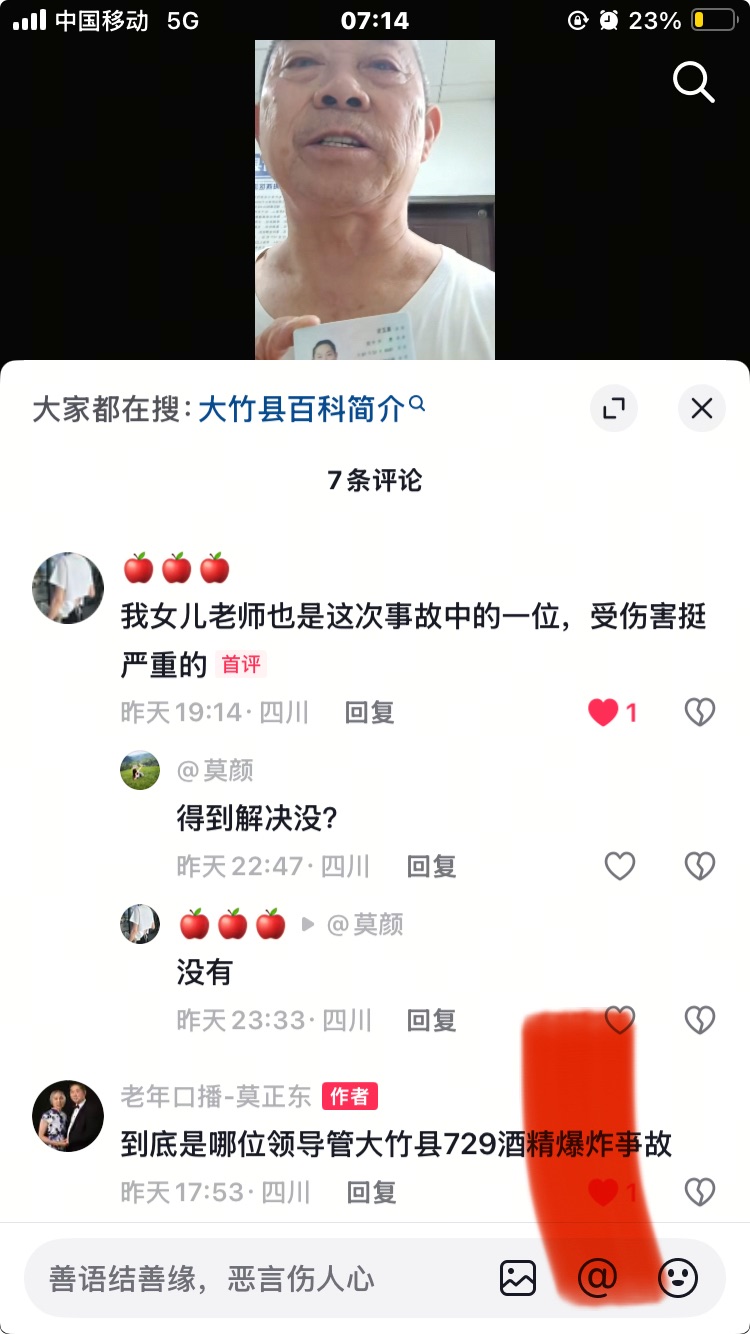750x1334 pixels.
Task: Open the emoji picker
Action: pos(678,1278)
